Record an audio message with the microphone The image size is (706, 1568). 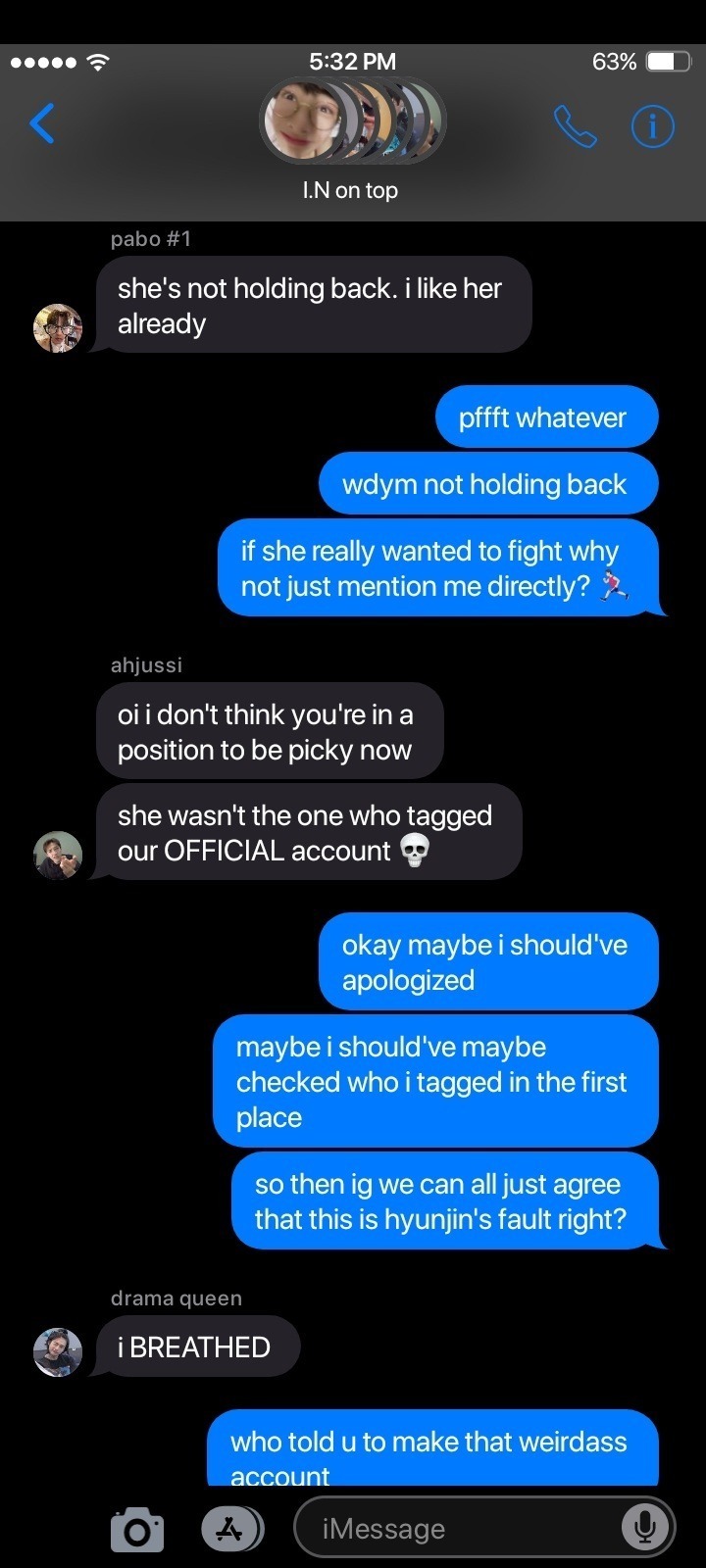click(644, 1527)
